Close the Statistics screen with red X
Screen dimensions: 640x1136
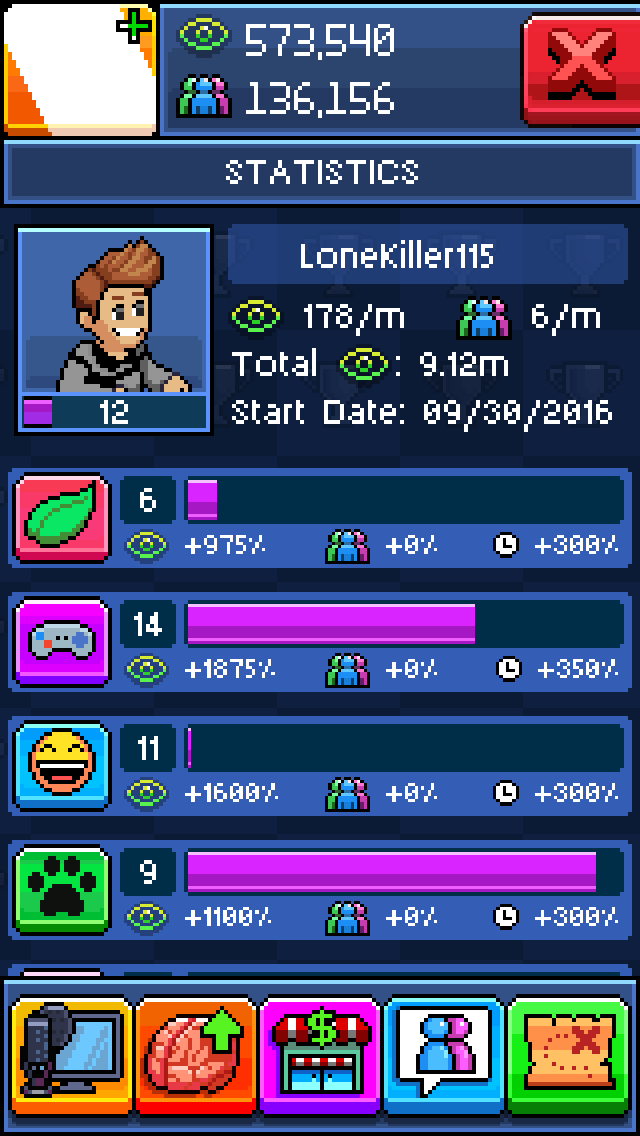[579, 69]
